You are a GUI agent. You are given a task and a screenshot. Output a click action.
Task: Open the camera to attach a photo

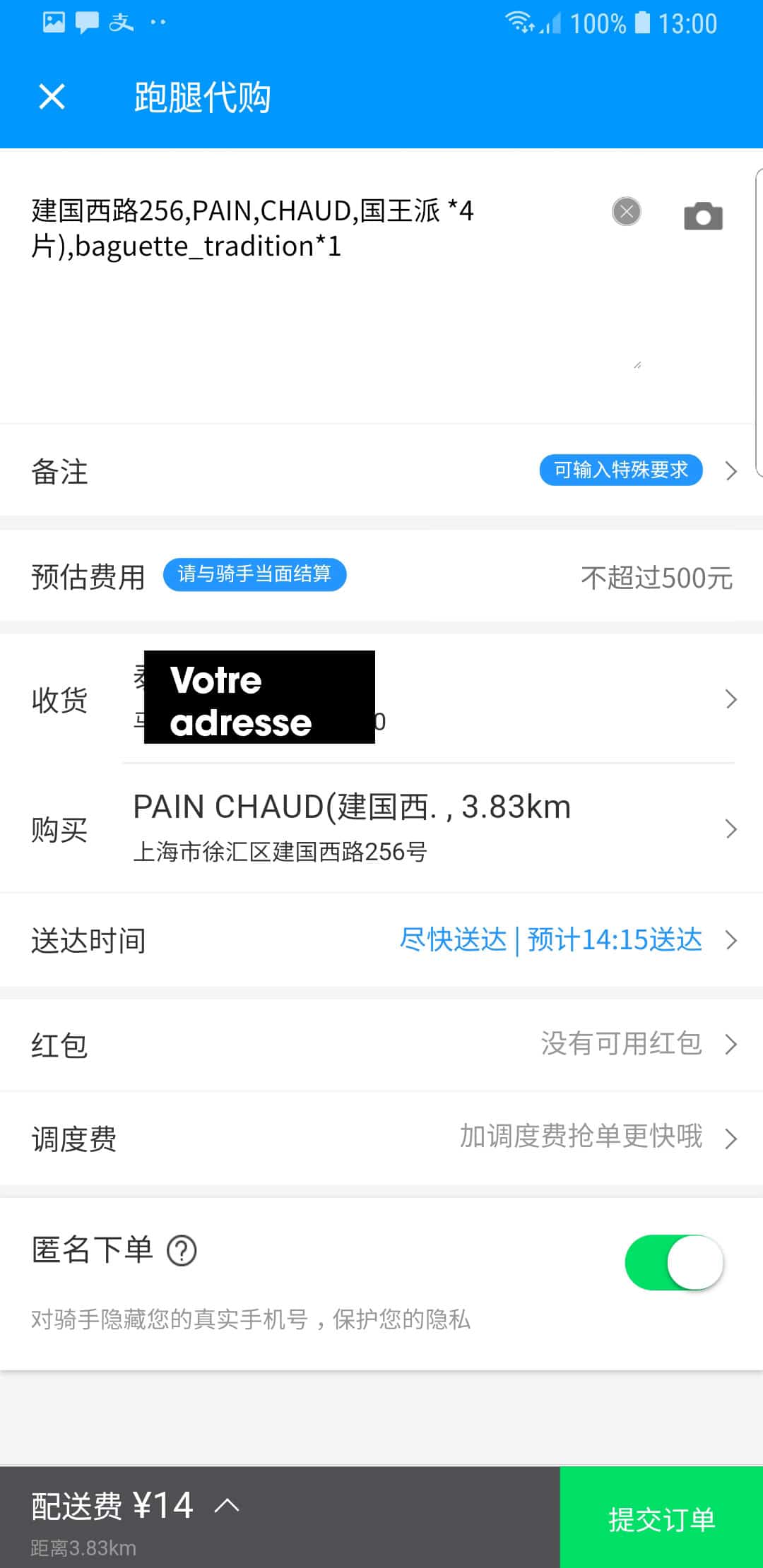(x=703, y=216)
